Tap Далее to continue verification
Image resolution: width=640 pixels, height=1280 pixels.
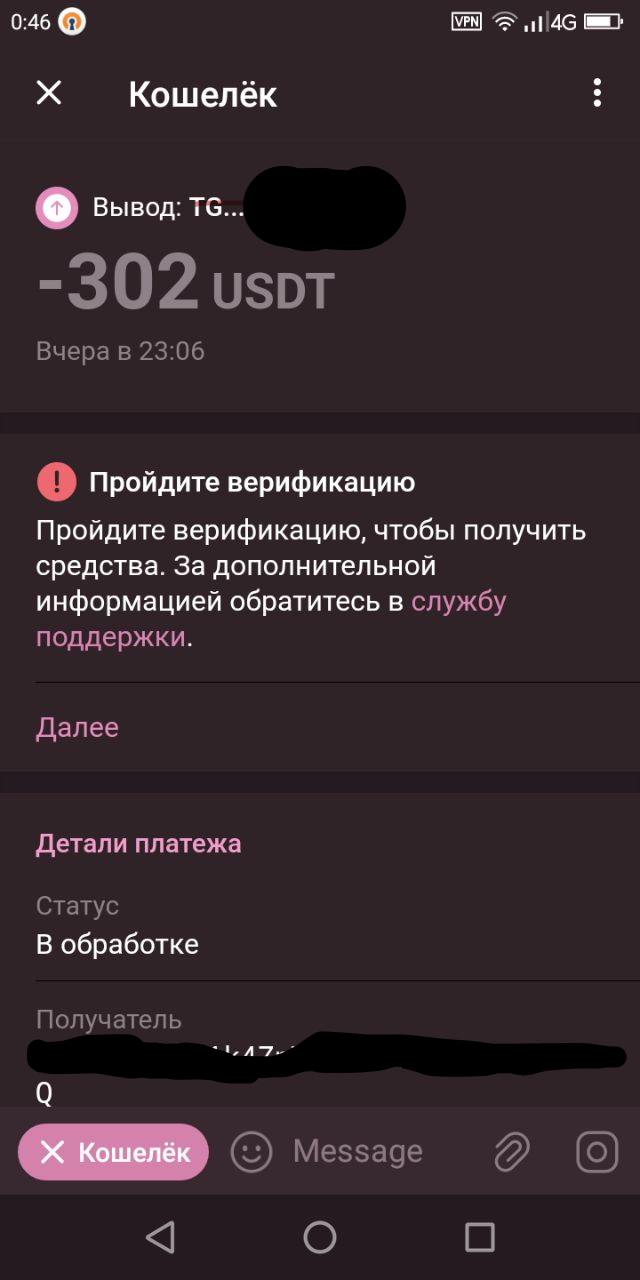77,727
